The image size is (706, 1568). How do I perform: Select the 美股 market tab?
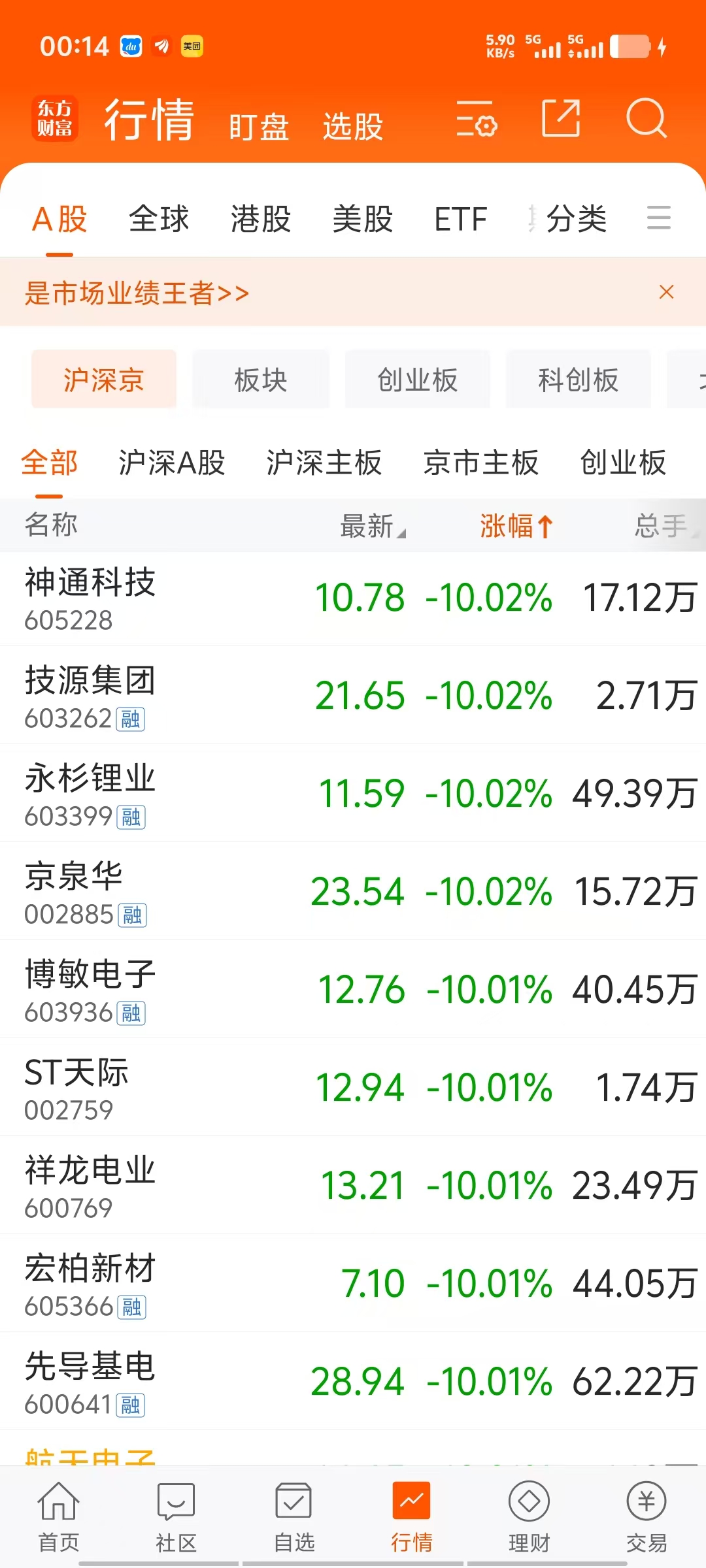tap(363, 218)
